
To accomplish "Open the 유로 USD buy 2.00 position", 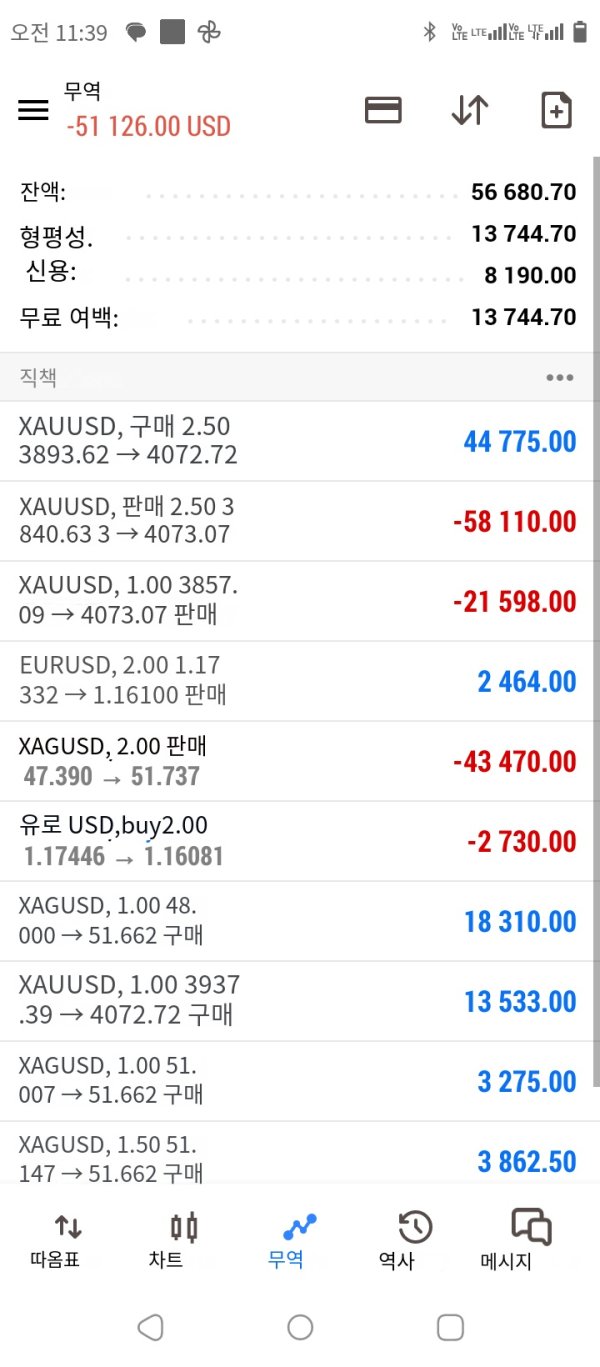I will 298,841.
